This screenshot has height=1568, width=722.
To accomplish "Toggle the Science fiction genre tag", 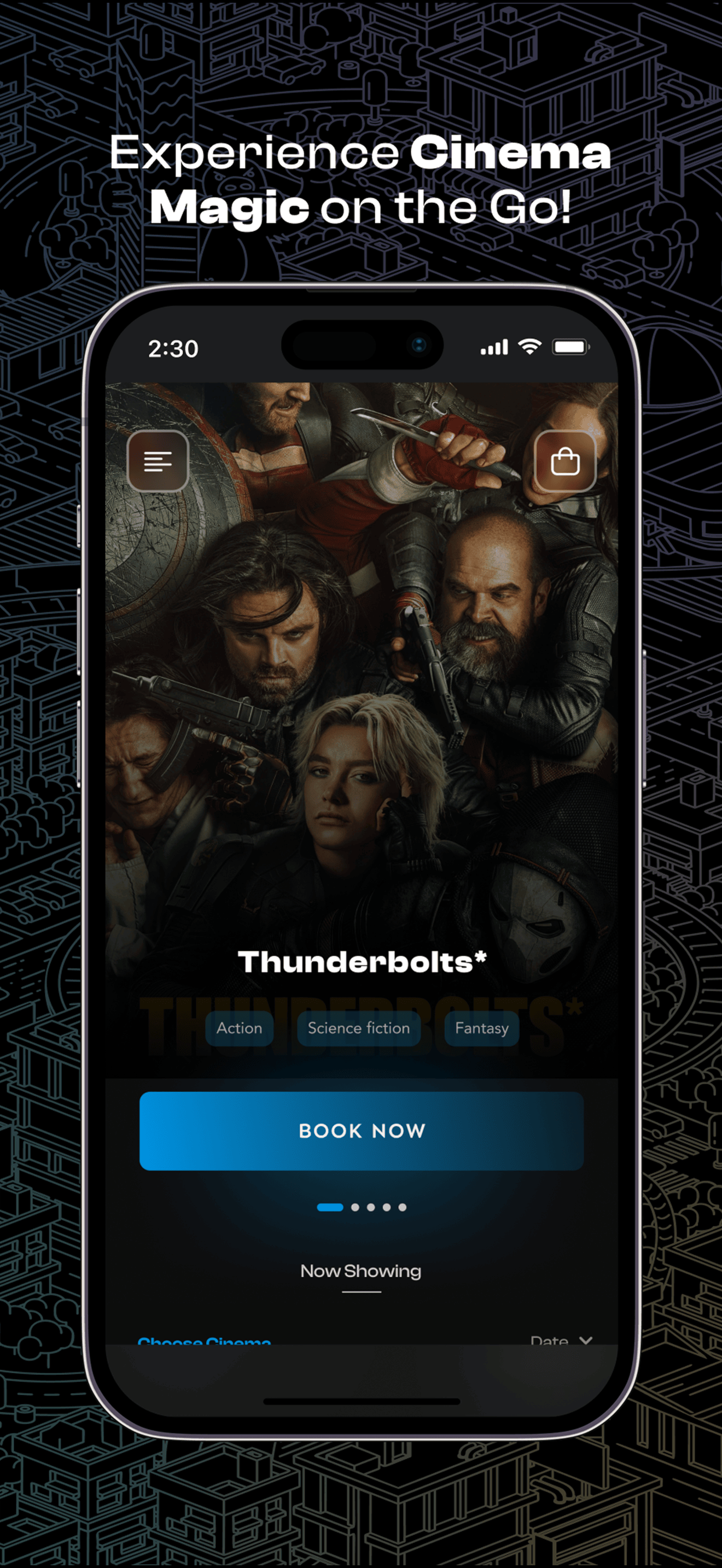I will [359, 1028].
